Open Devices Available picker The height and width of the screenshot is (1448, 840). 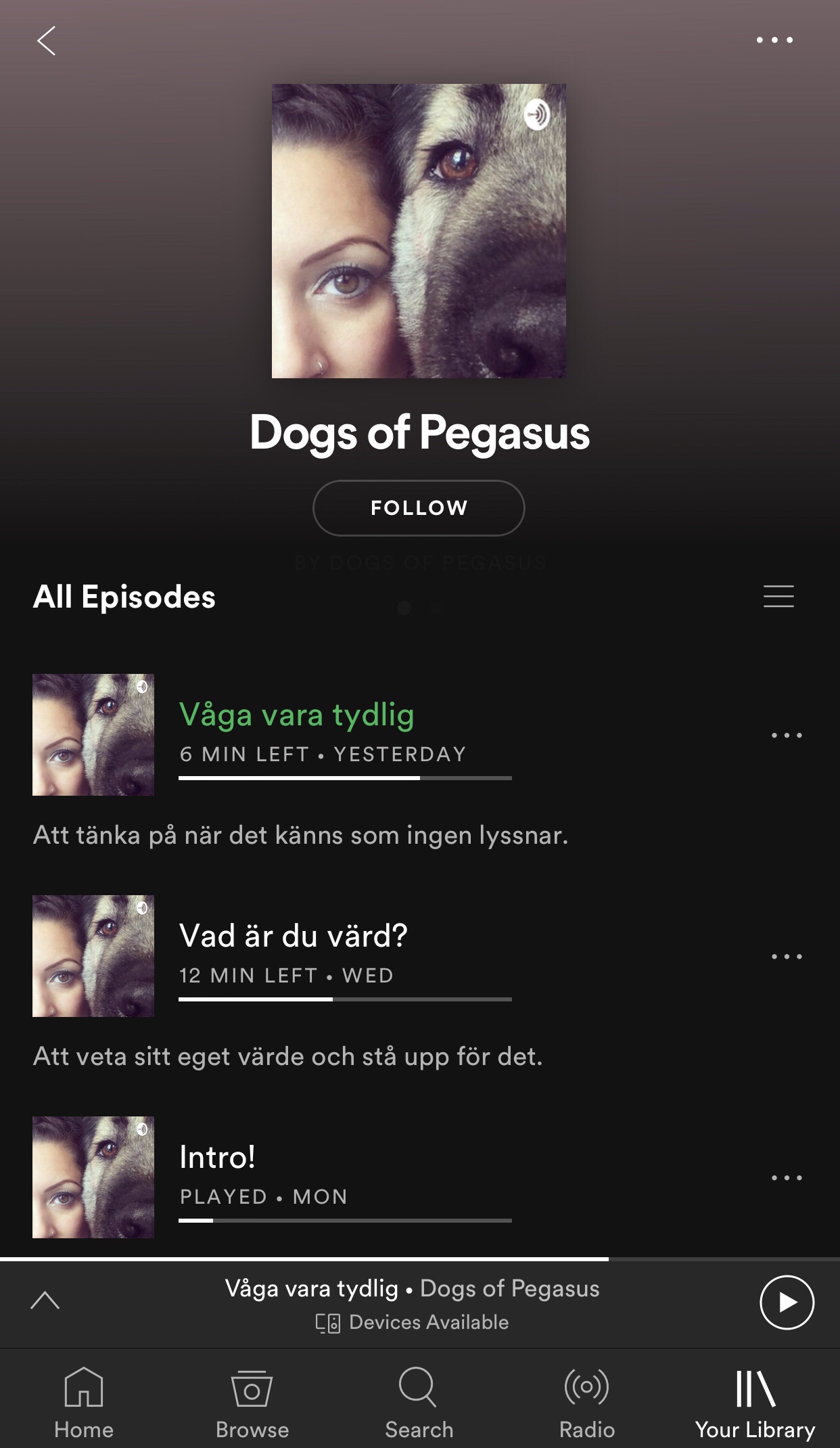point(413,1323)
